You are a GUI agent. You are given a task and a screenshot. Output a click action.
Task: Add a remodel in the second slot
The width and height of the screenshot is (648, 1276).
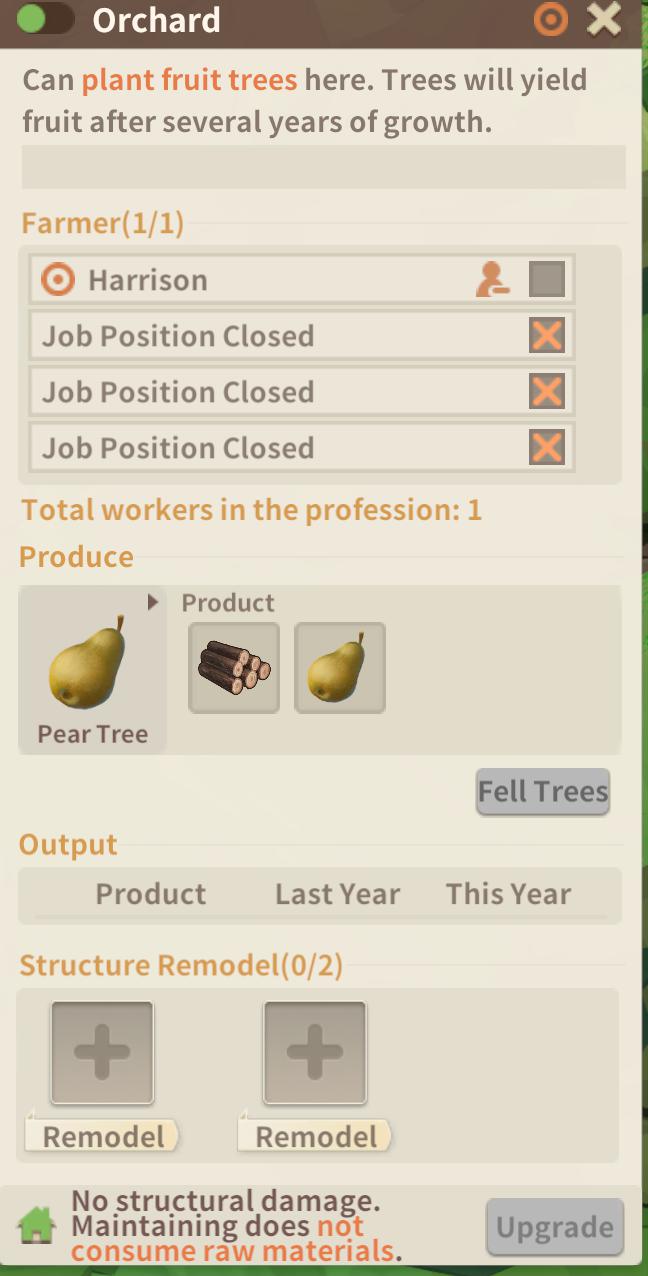315,1053
